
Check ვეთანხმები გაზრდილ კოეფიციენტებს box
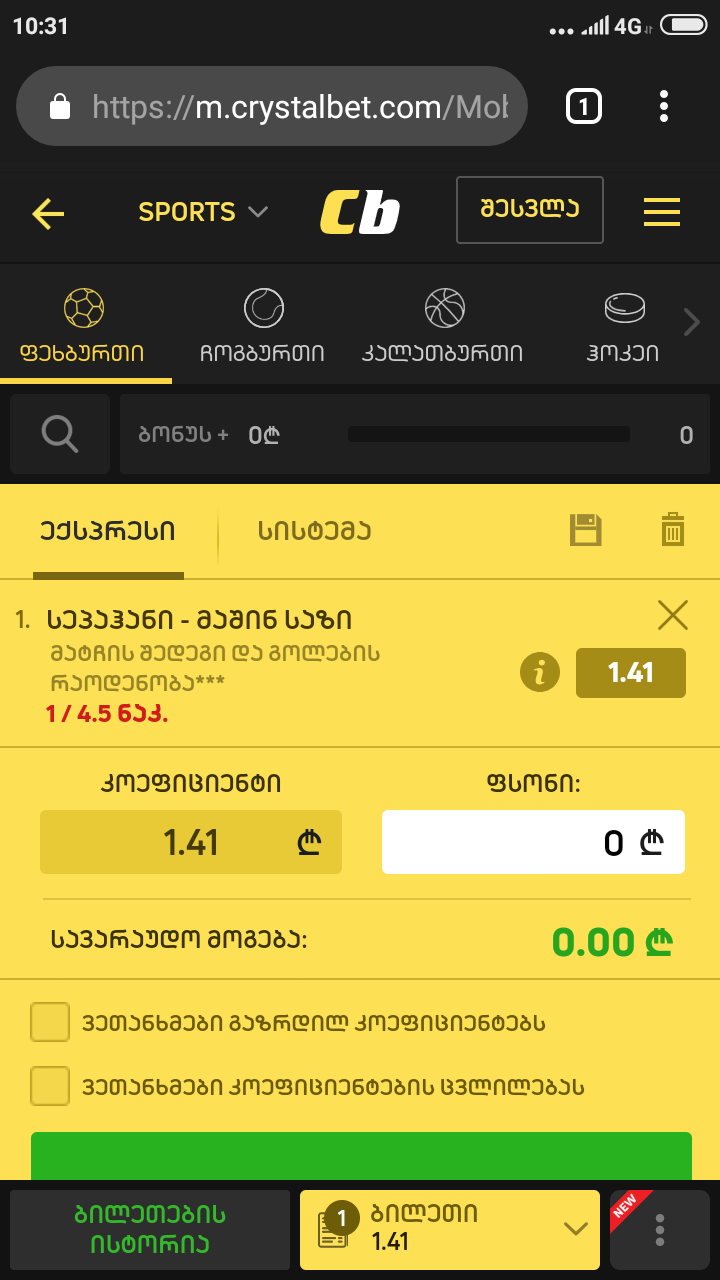click(50, 1022)
